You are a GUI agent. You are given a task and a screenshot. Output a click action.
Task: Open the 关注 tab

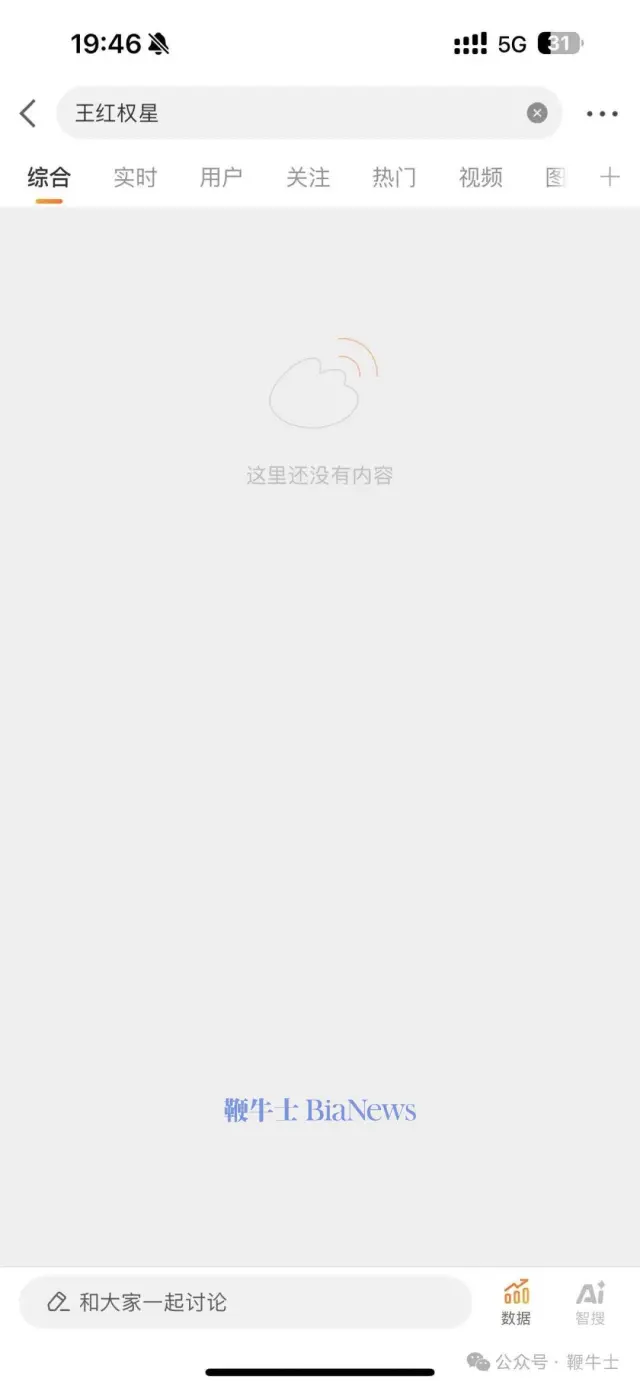tap(308, 178)
